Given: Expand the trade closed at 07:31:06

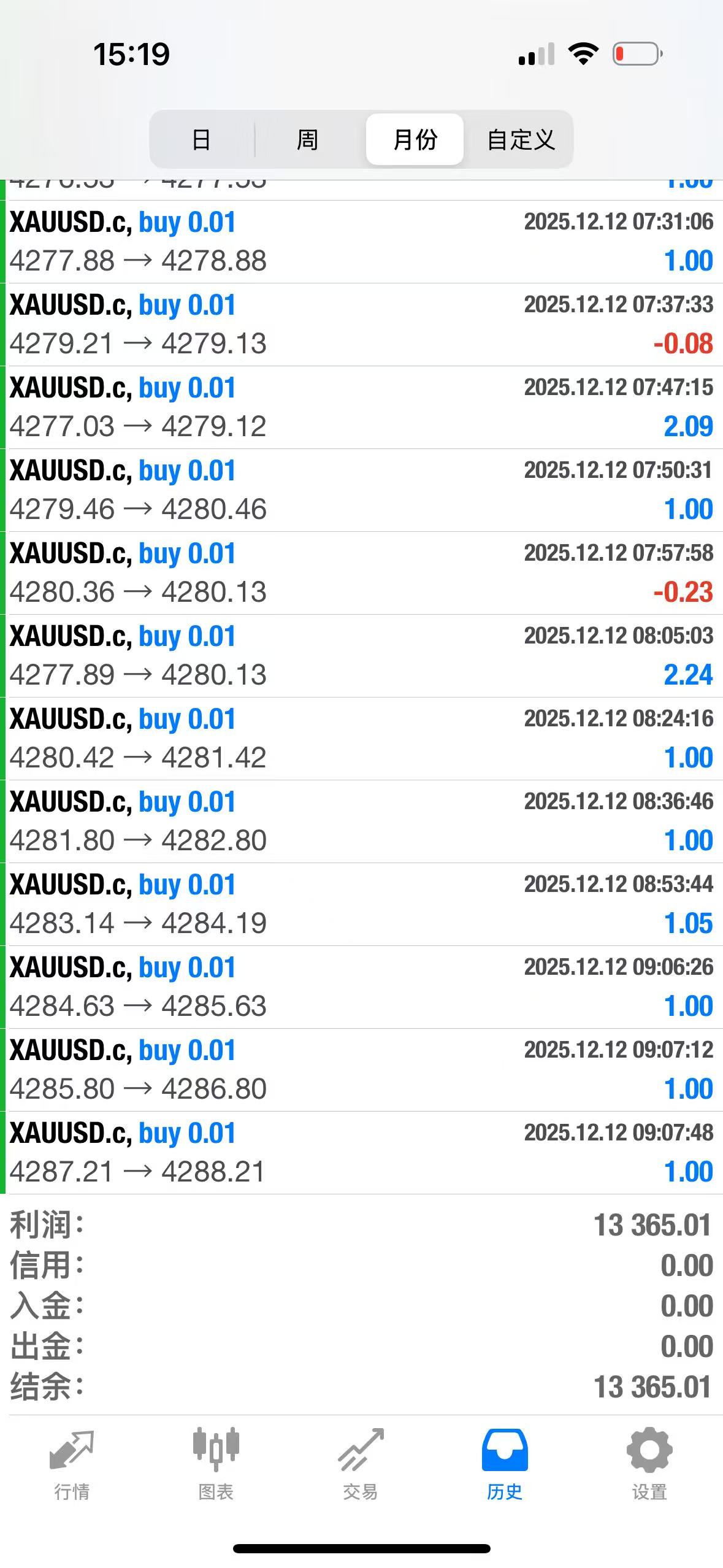Looking at the screenshot, I should click(x=362, y=242).
